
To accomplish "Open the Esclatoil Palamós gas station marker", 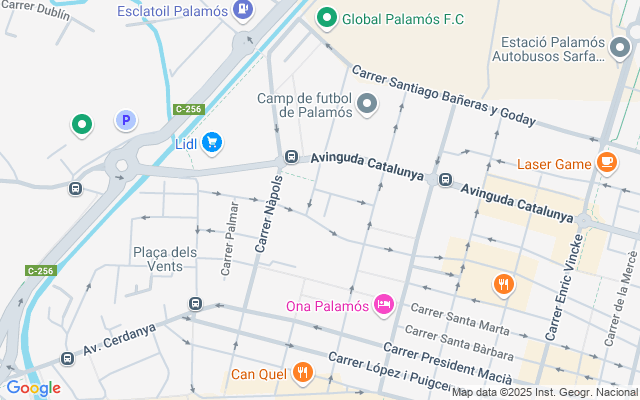I will pyautogui.click(x=242, y=10).
